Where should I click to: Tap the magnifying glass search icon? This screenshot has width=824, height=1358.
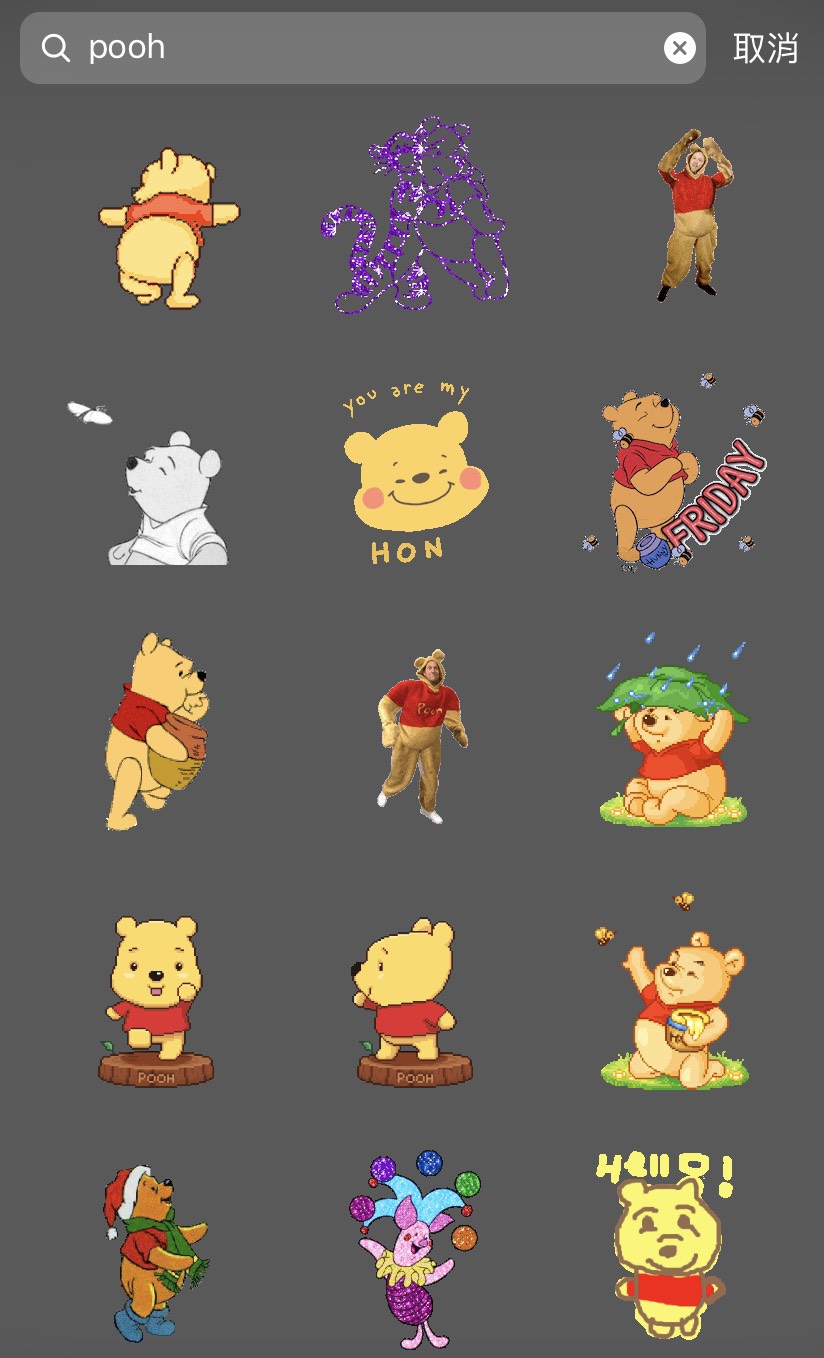55,47
